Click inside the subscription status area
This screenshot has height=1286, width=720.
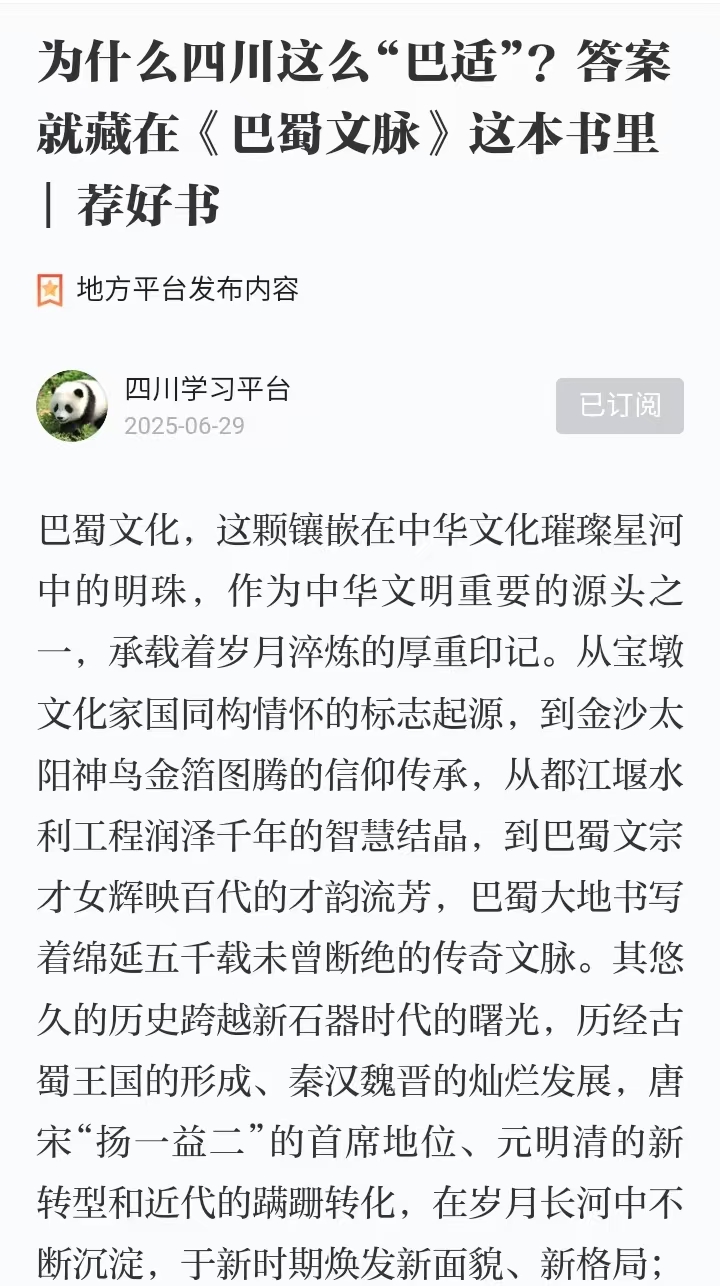(618, 405)
